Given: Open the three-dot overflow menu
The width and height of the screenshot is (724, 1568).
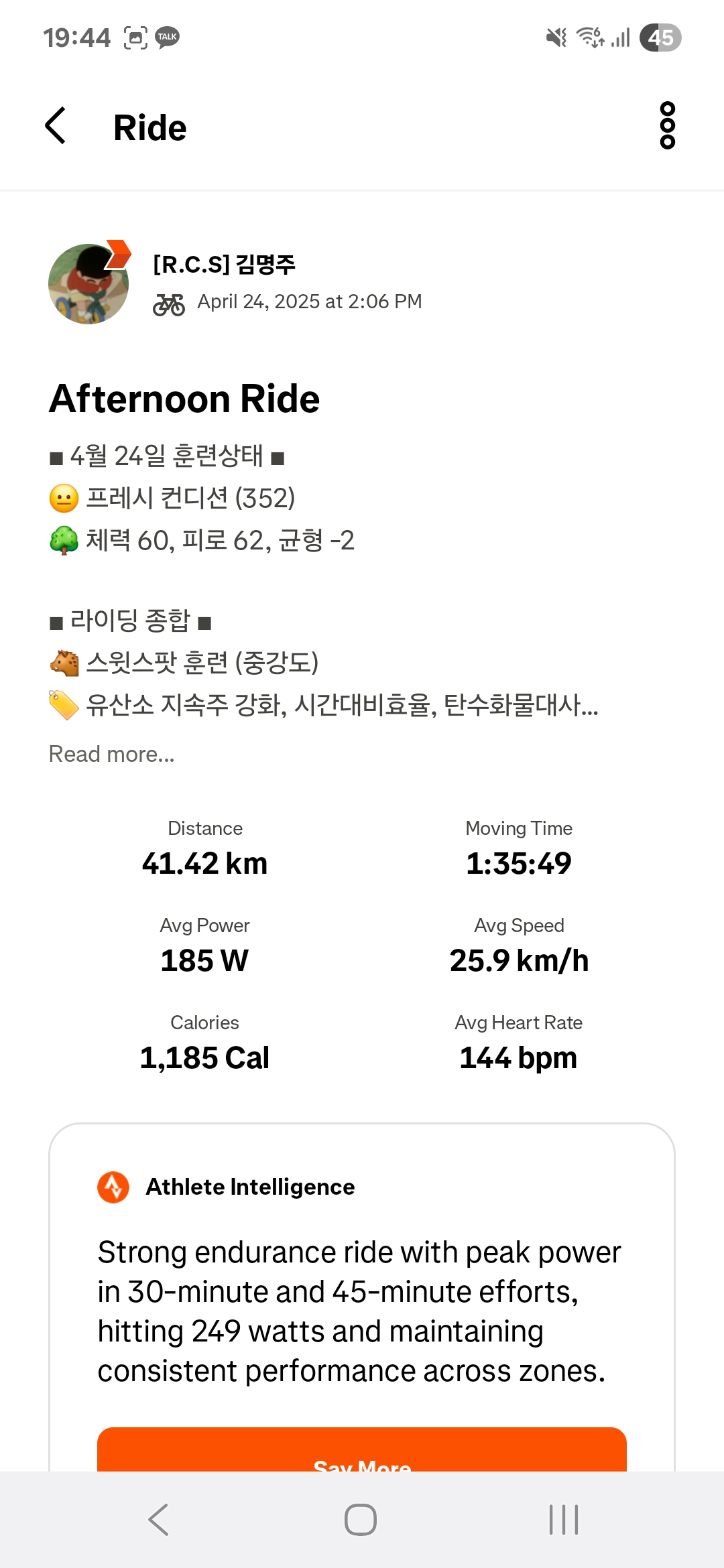Looking at the screenshot, I should (x=667, y=125).
